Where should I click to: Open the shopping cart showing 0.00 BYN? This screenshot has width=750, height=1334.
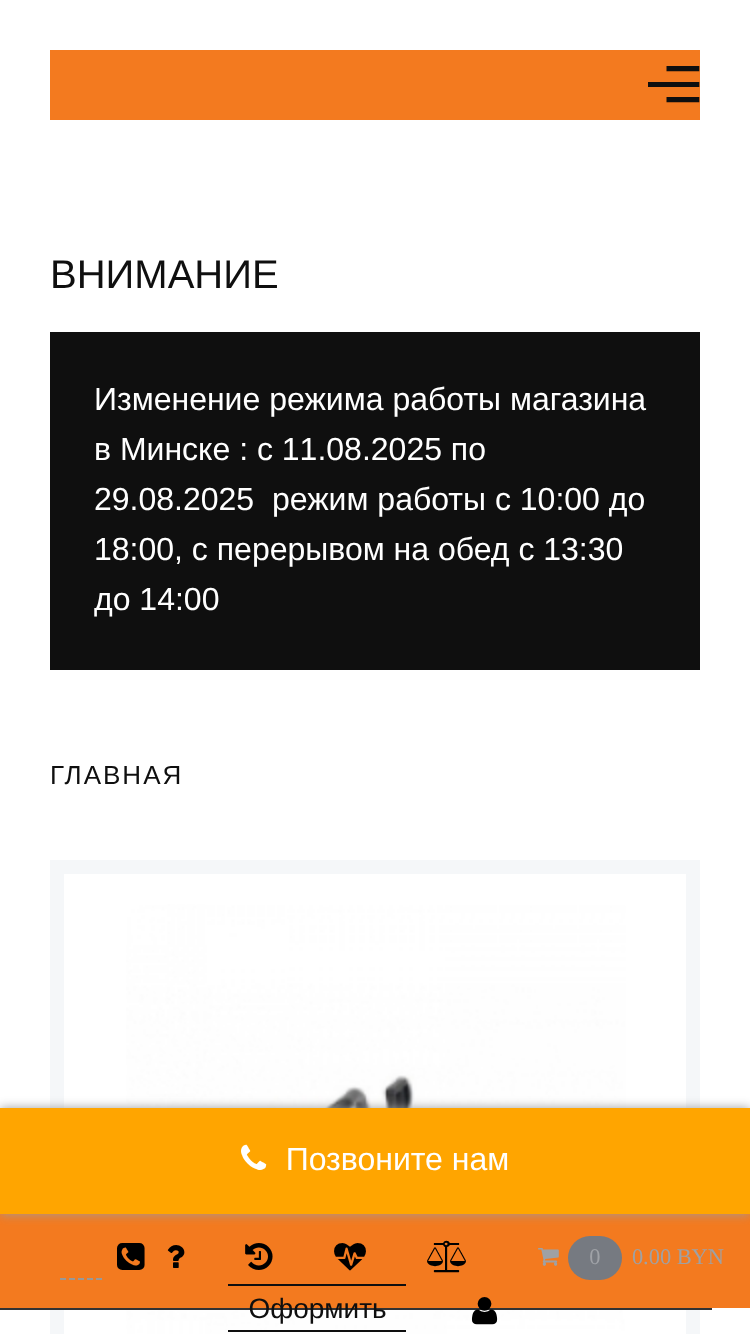(x=630, y=1257)
